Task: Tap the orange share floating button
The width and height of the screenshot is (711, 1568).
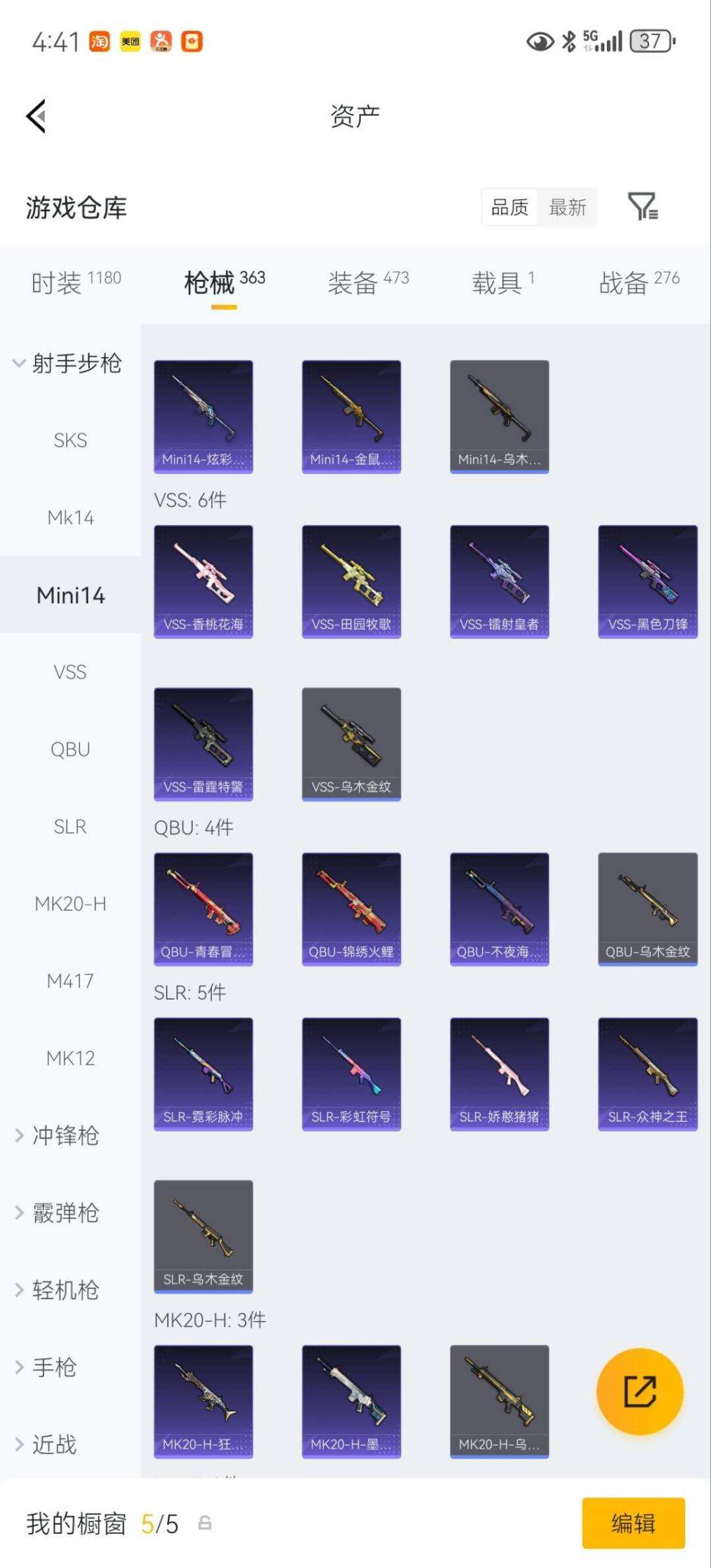Action: pyautogui.click(x=640, y=1392)
